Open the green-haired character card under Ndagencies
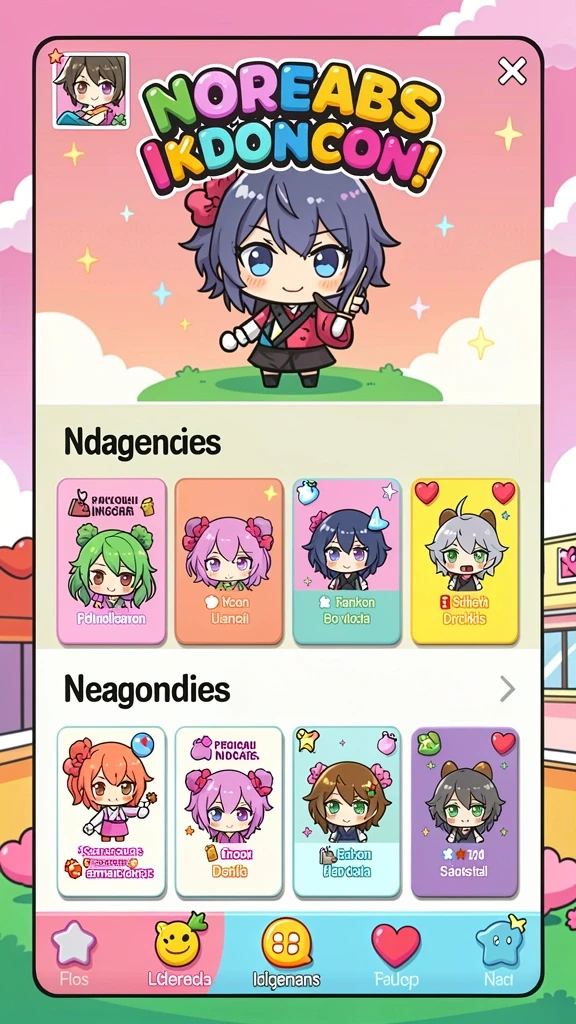Screen dimensions: 576x1024 112,562
